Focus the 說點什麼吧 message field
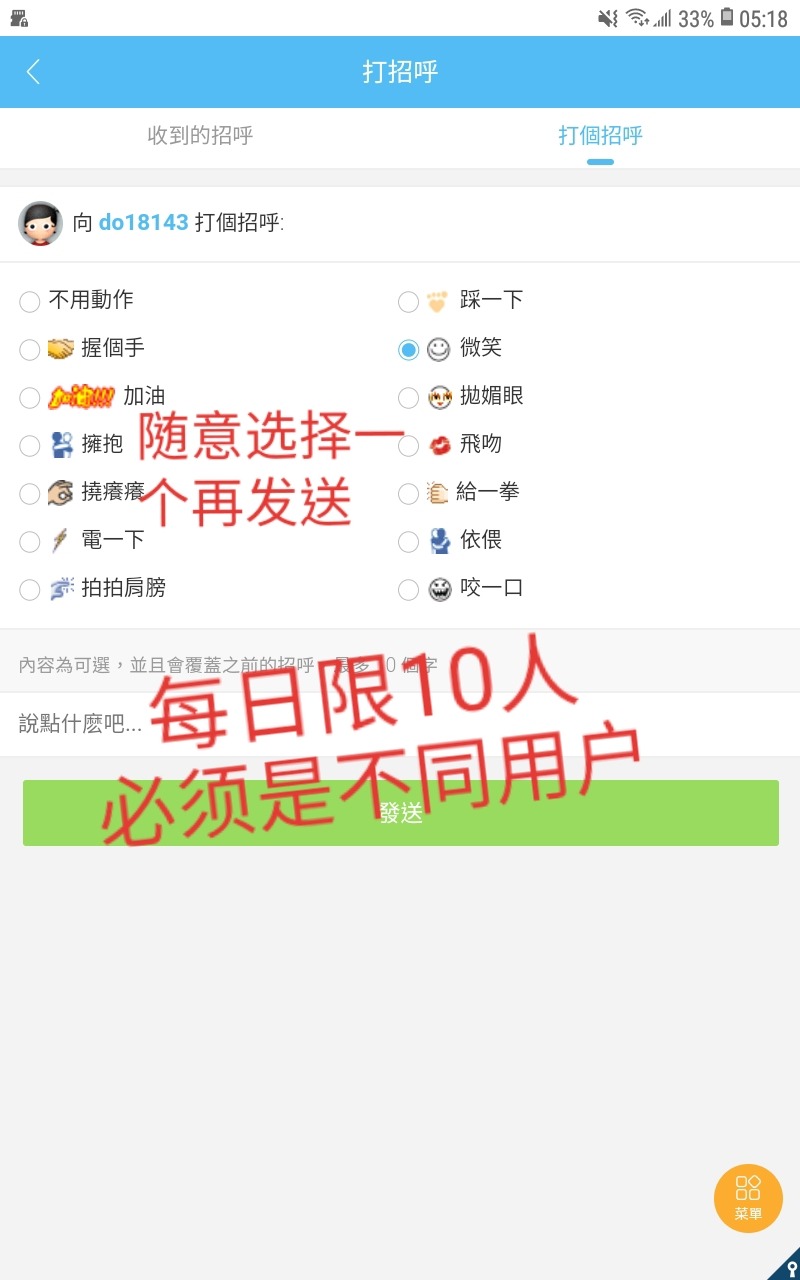 coord(400,724)
